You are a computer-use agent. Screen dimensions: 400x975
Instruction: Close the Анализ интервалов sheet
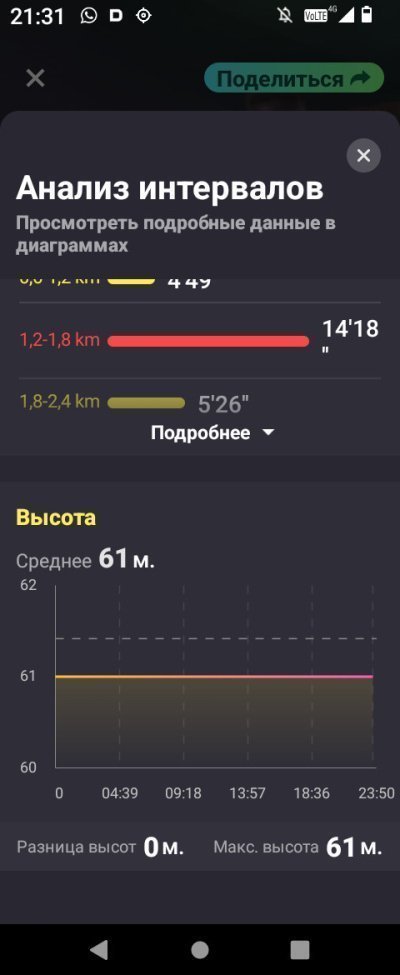pos(363,155)
